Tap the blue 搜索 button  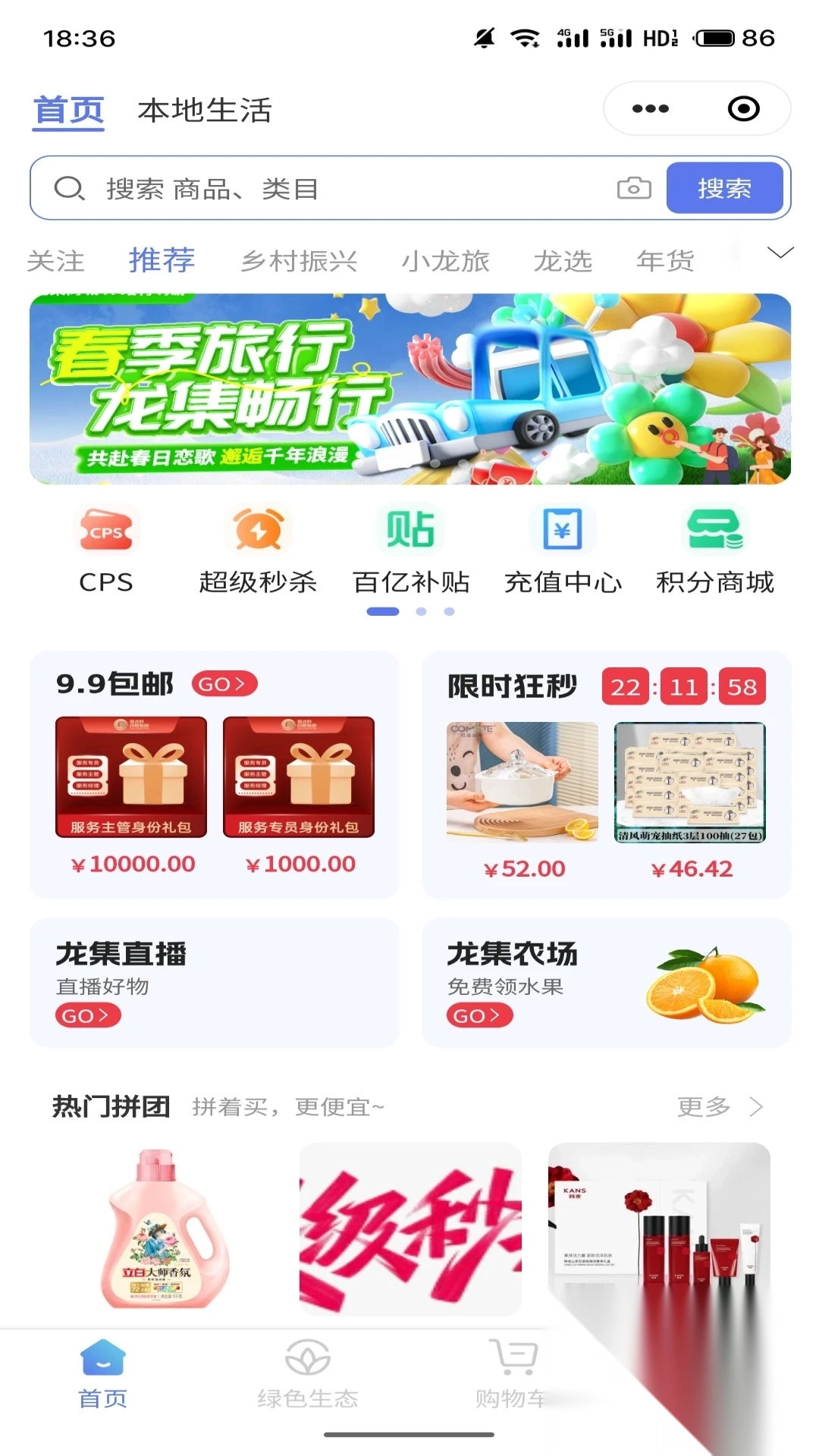tap(724, 188)
